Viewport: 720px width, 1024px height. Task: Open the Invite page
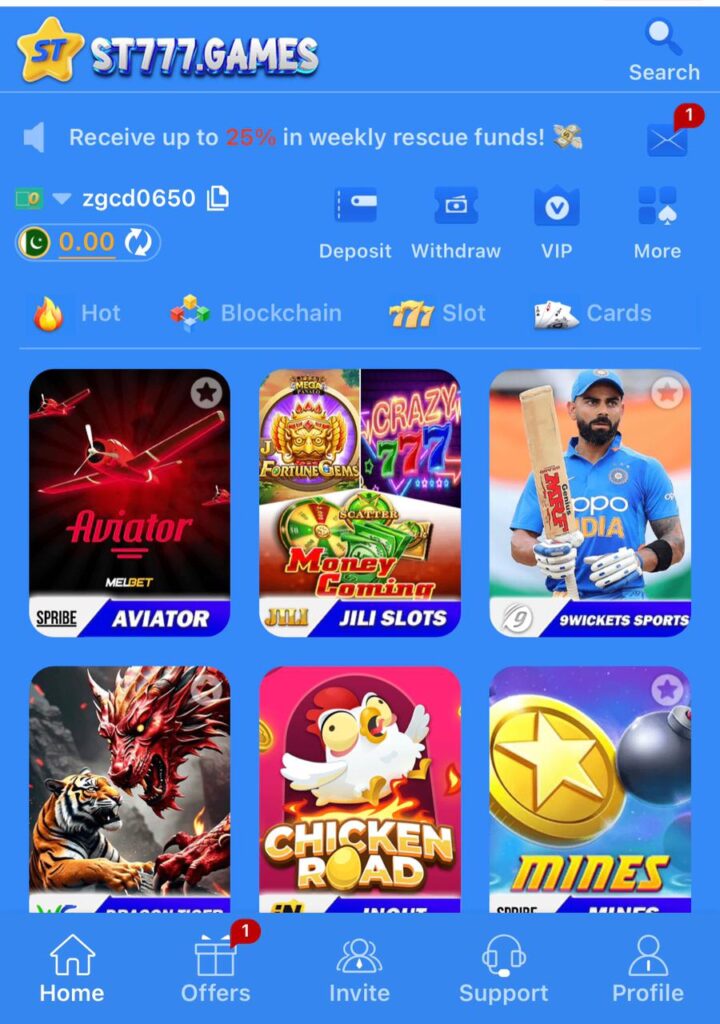pos(360,955)
